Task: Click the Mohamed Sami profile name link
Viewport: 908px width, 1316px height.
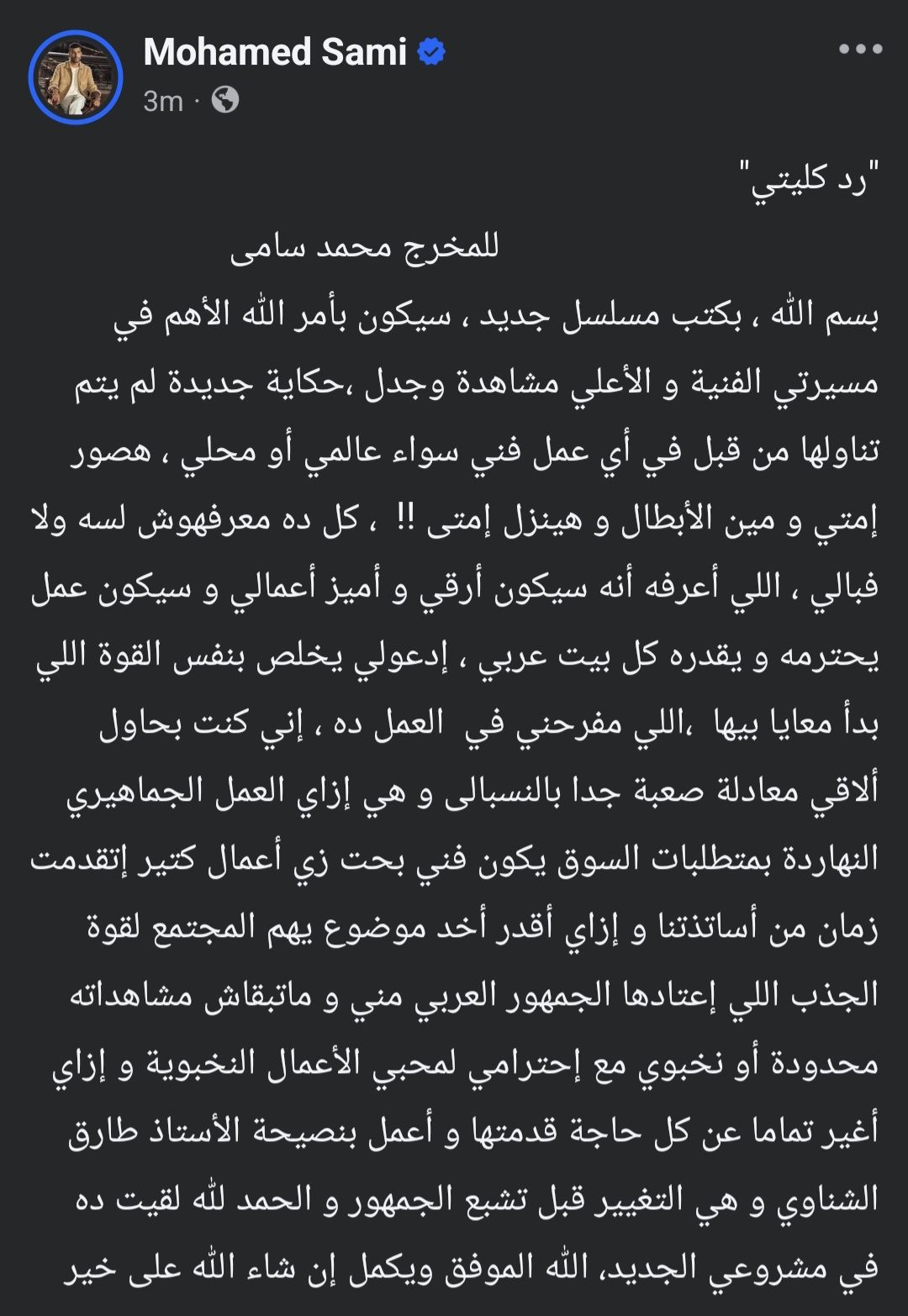Action: [x=277, y=50]
